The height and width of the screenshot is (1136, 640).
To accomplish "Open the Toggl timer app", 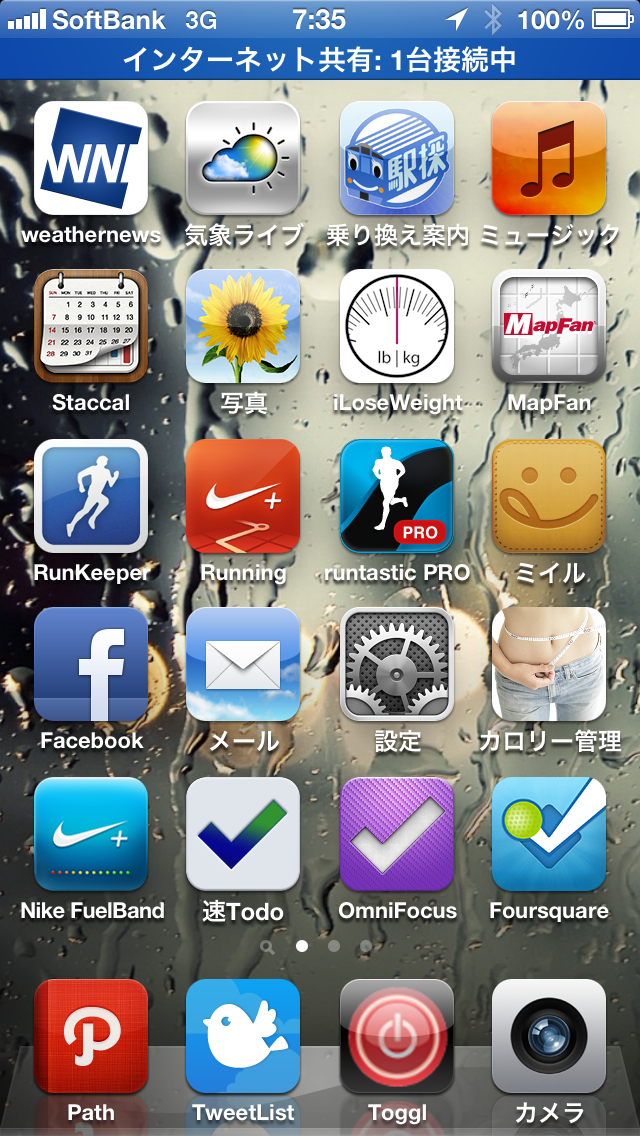I will tap(397, 1036).
